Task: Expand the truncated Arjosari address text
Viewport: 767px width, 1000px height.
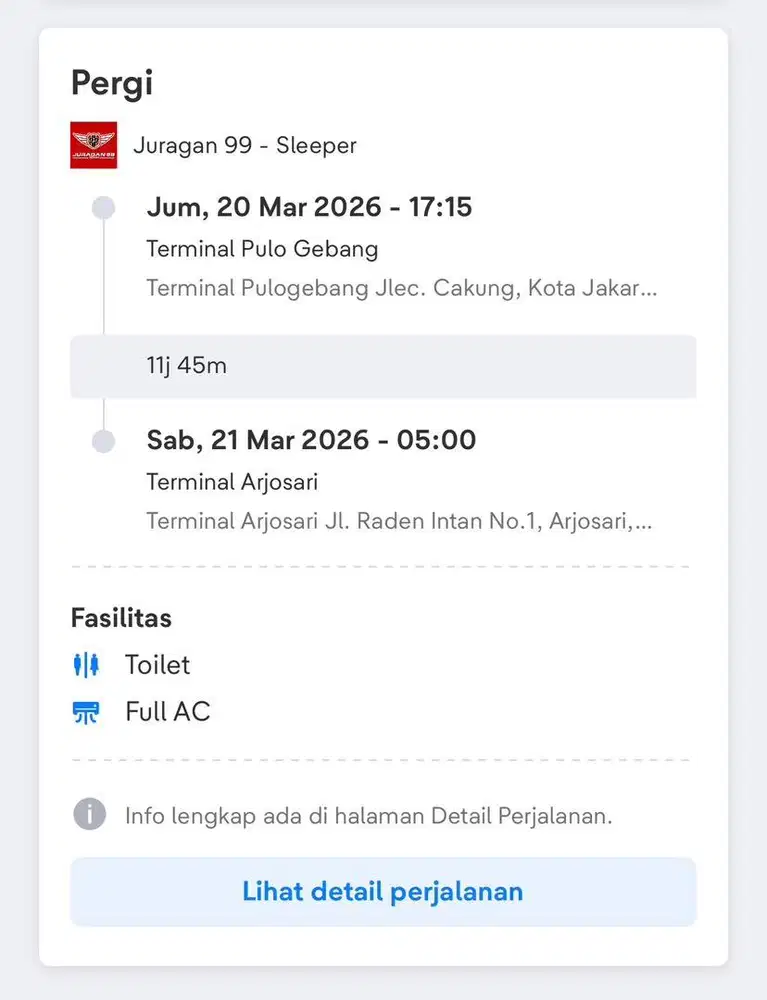Action: click(400, 521)
